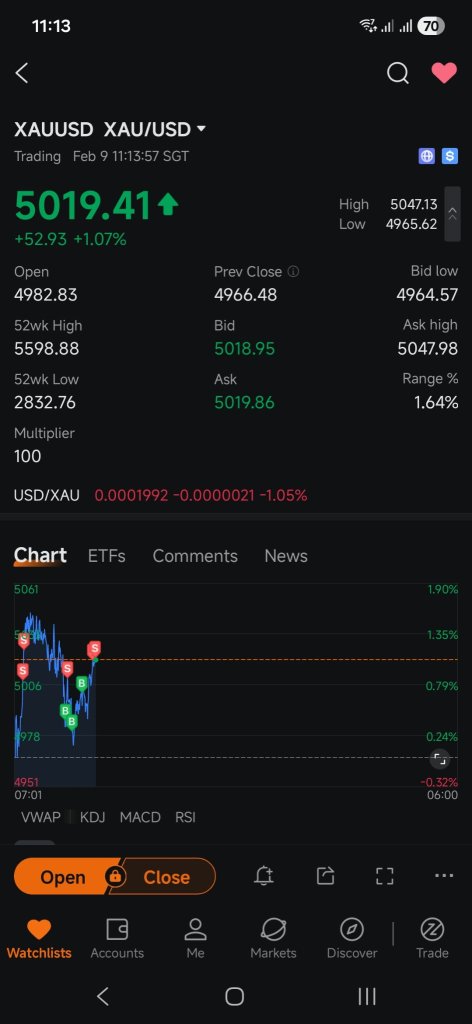
Task: Remove XAUUSD from favorites via the heart
Action: 444,72
